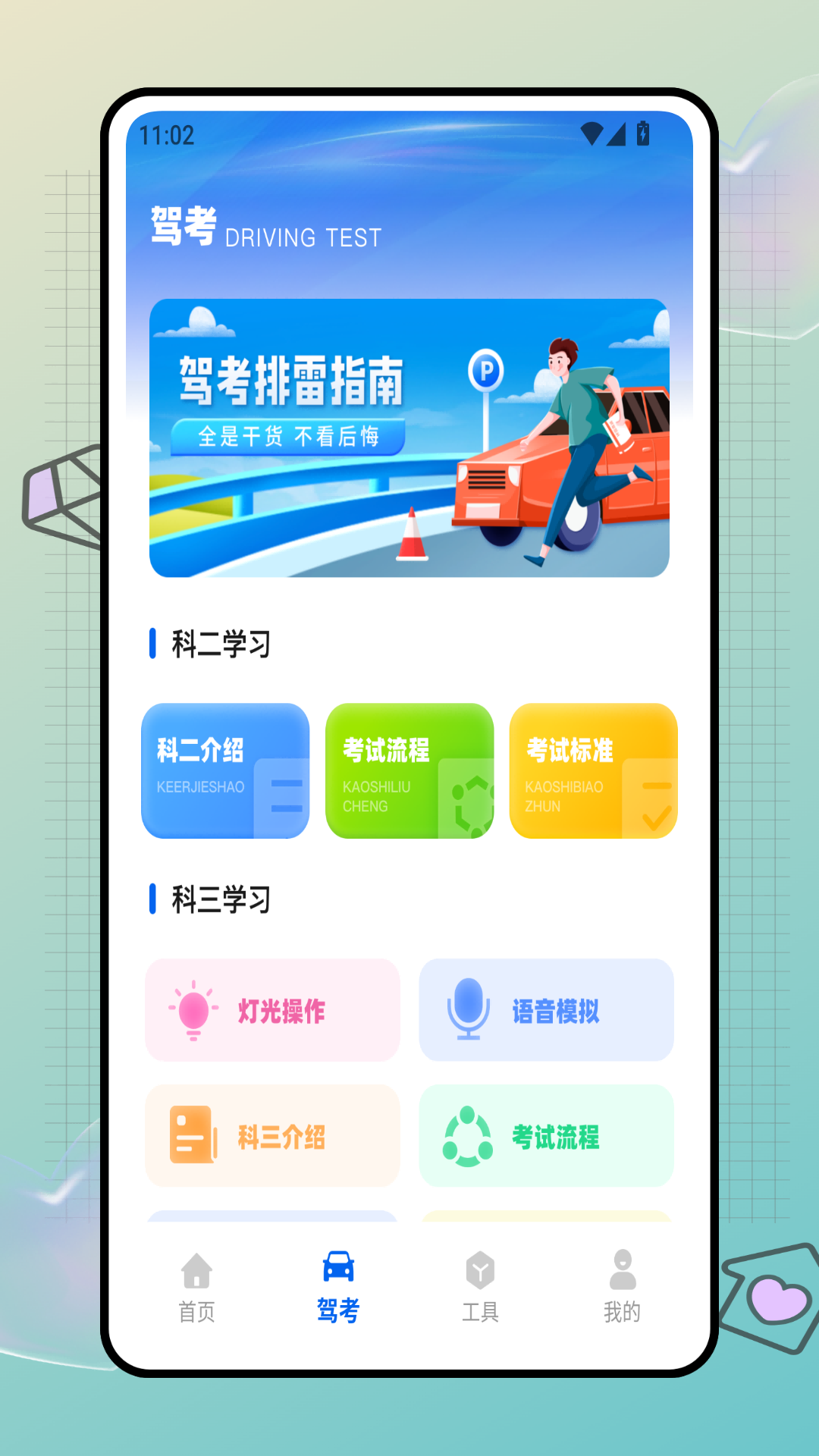
Task: Tap the green share icon next to 考试流程
Action: [x=467, y=1135]
